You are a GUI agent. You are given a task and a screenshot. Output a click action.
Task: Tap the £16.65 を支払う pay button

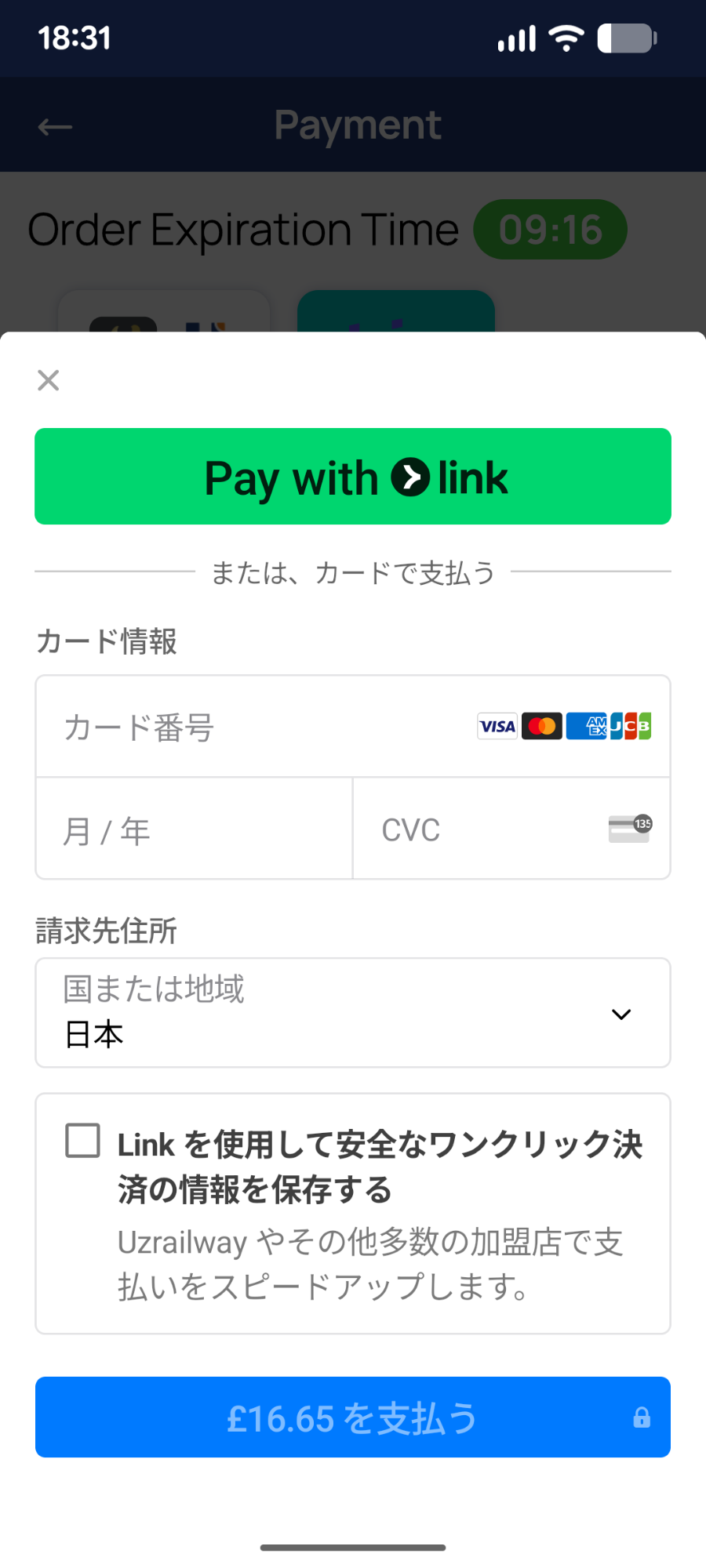click(x=353, y=1417)
